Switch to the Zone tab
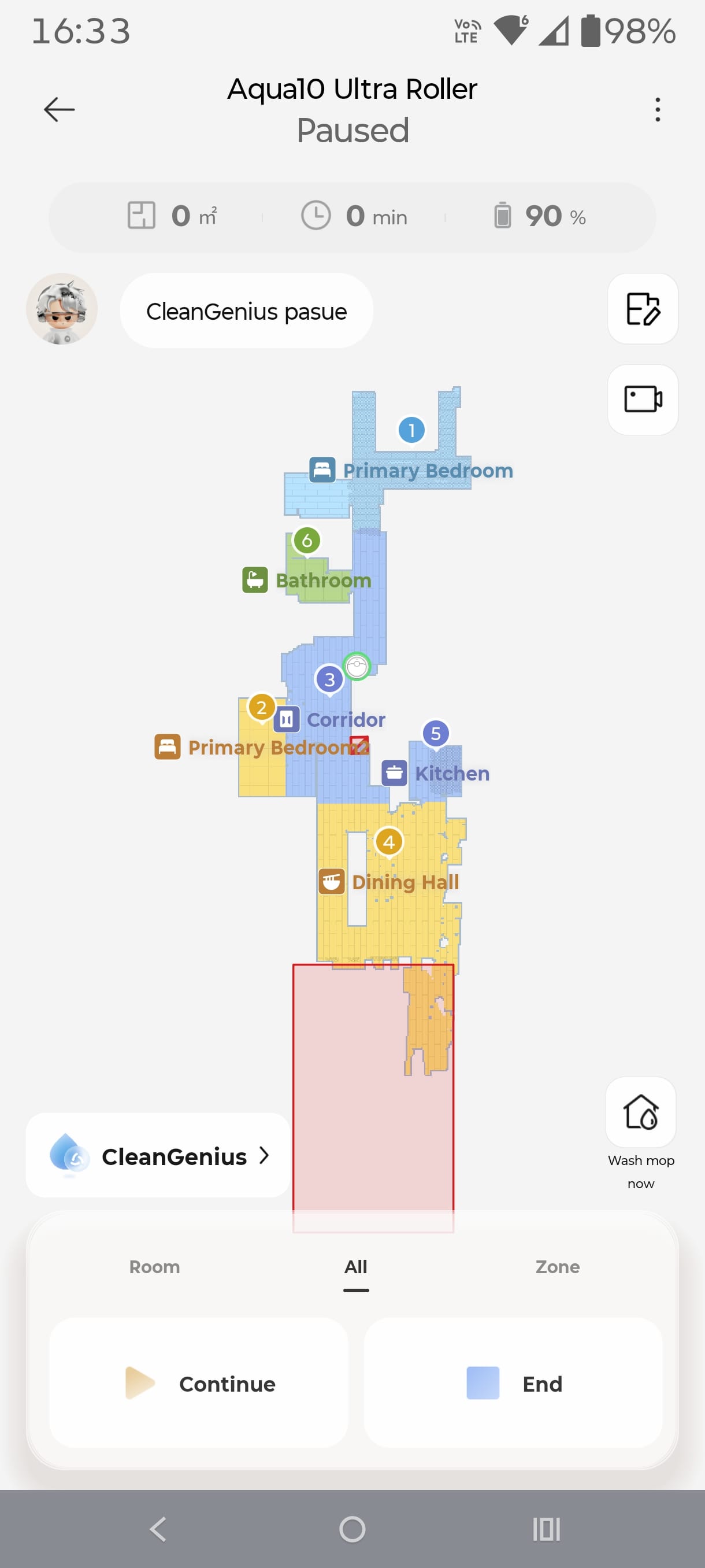 (557, 1267)
